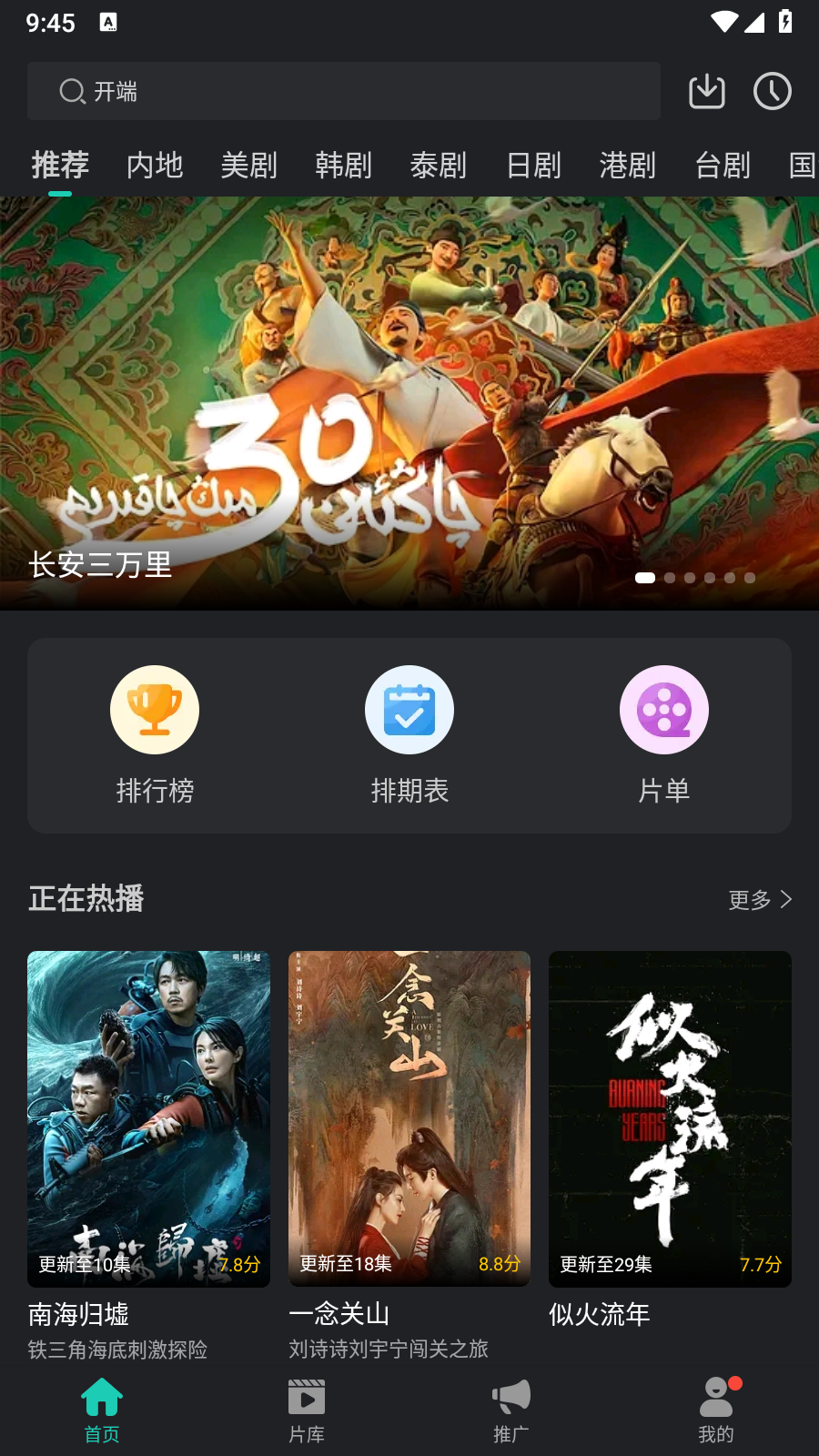819x1456 pixels.
Task: Open the 泰剧 Thai drama category
Action: coord(439,166)
